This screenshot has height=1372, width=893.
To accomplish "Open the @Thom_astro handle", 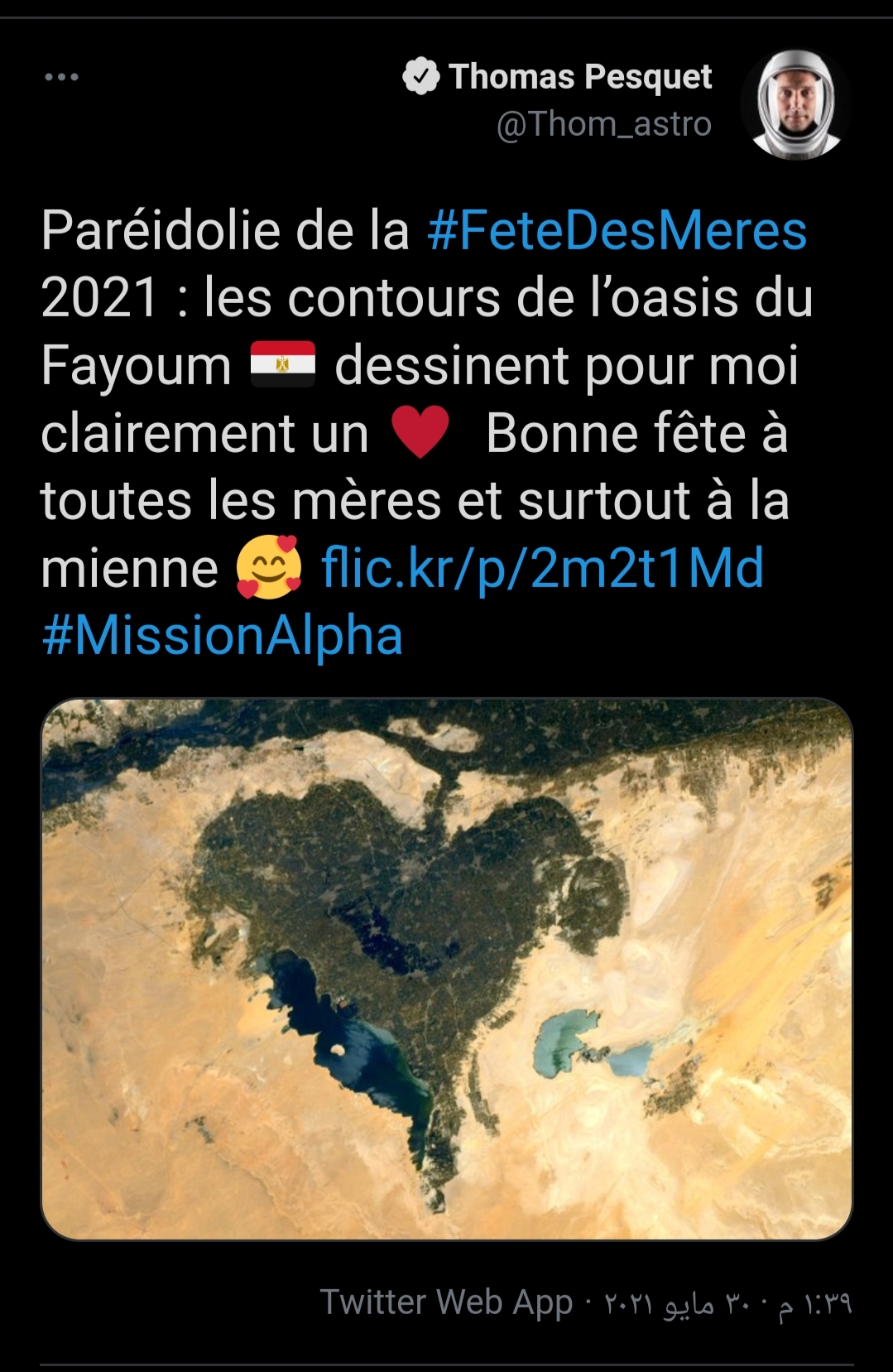I will click(603, 124).
